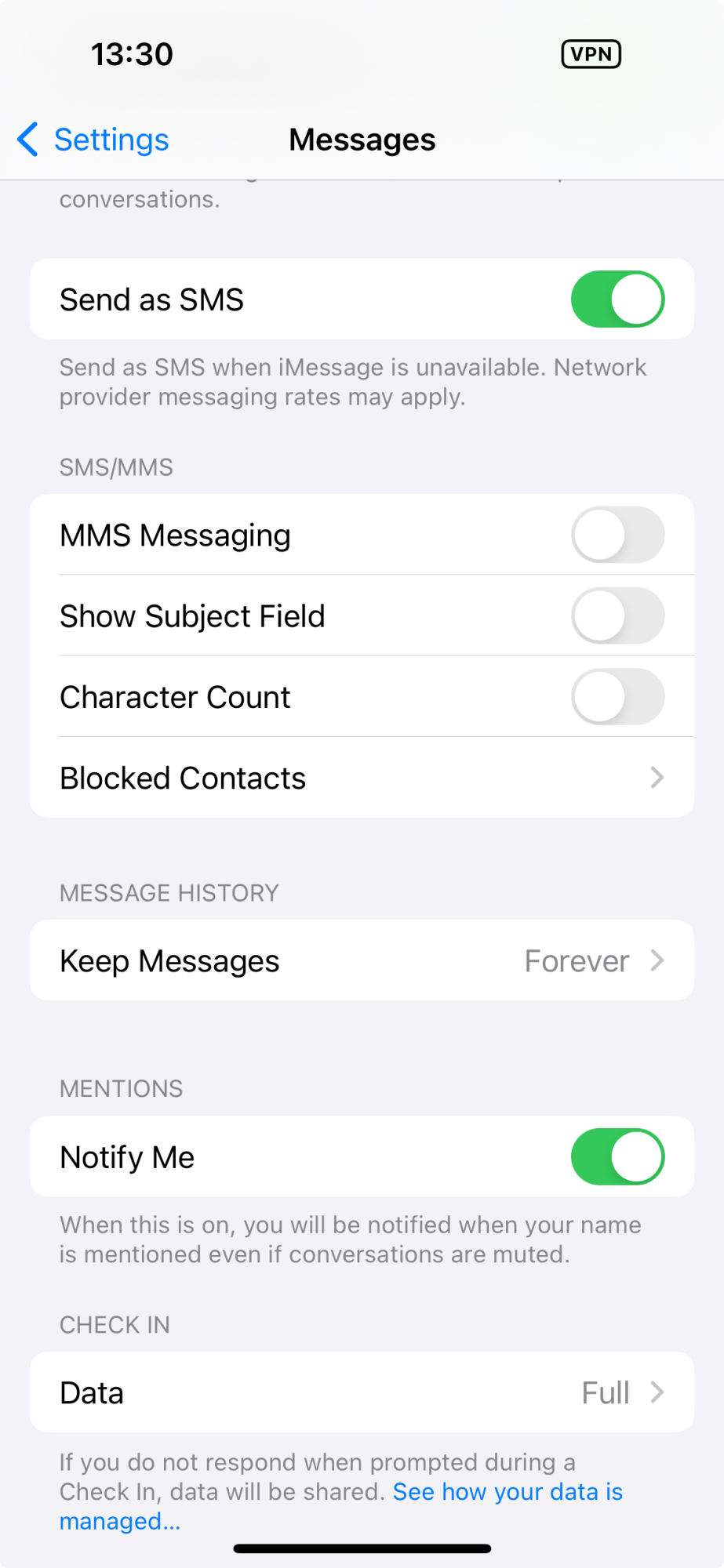
Task: Turn off Send as SMS
Action: [x=617, y=299]
